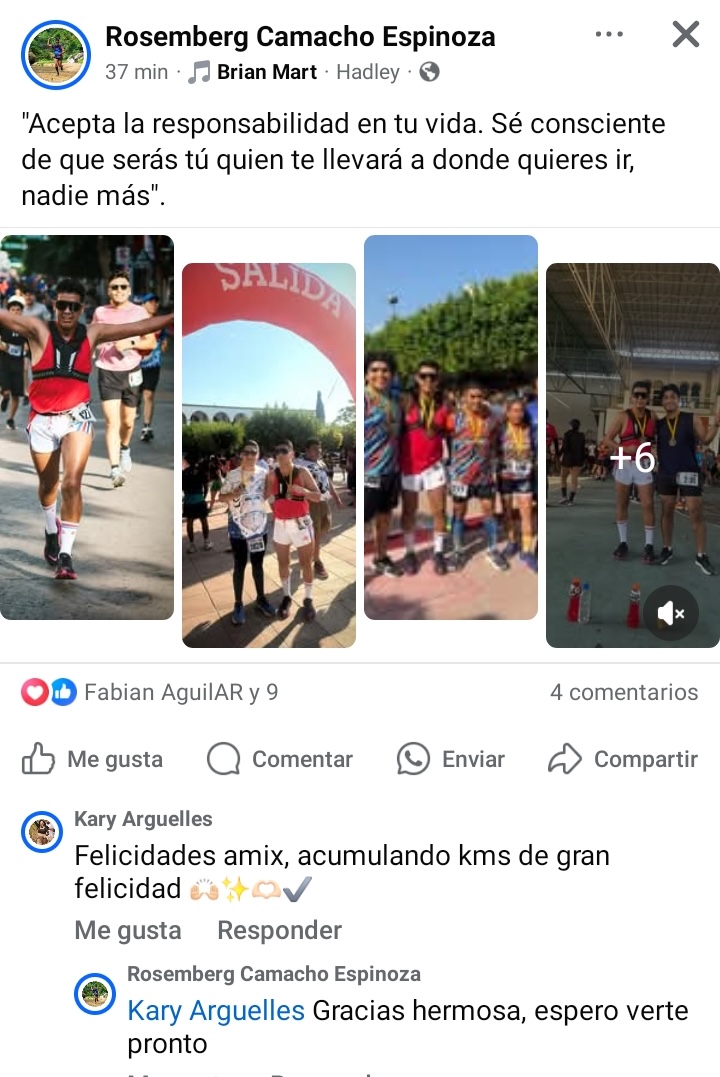The image size is (720, 1077).
Task: Like the post with Me gusta
Action: (93, 759)
